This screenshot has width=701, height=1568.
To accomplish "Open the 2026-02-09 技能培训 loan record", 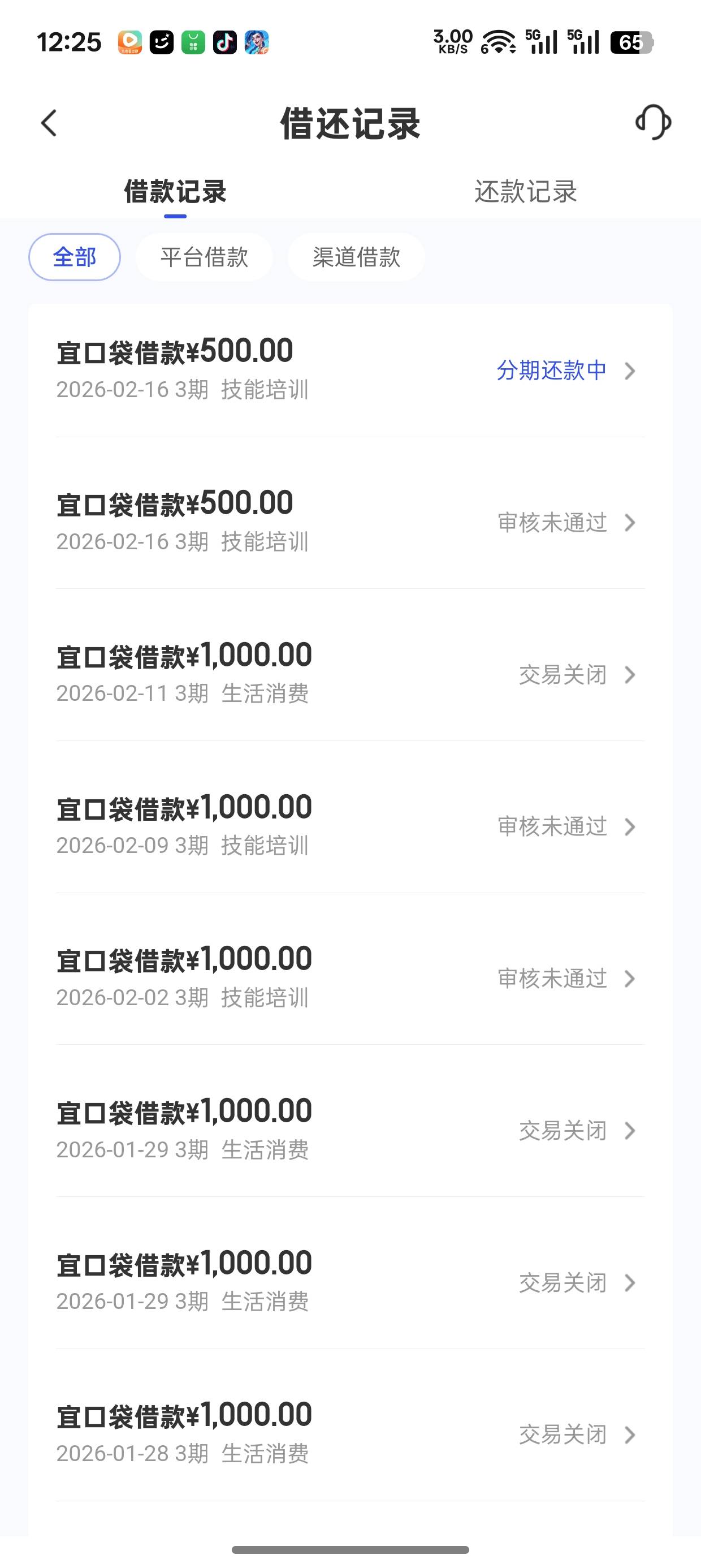I will tap(350, 826).
